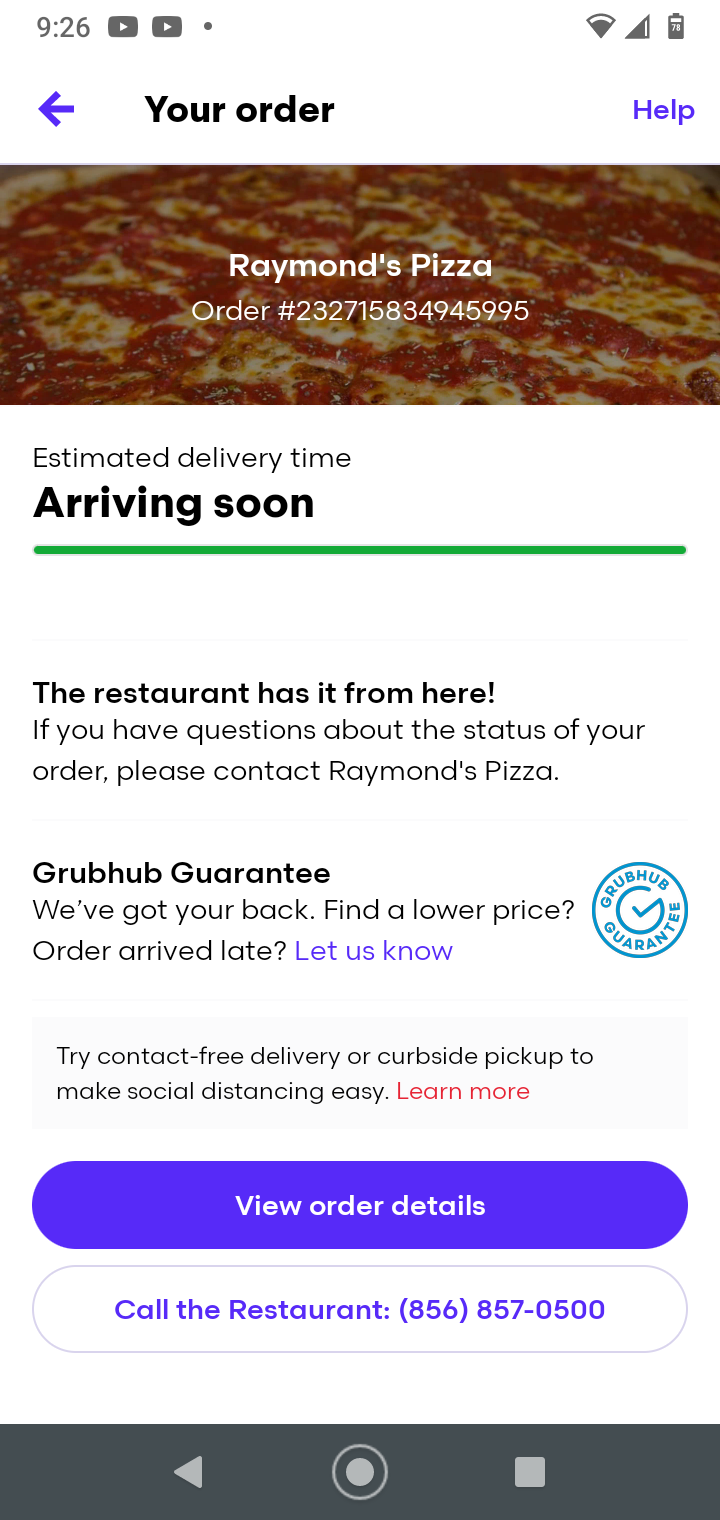The height and width of the screenshot is (1520, 720).
Task: Open recent apps from navigation bar
Action: tap(529, 1472)
